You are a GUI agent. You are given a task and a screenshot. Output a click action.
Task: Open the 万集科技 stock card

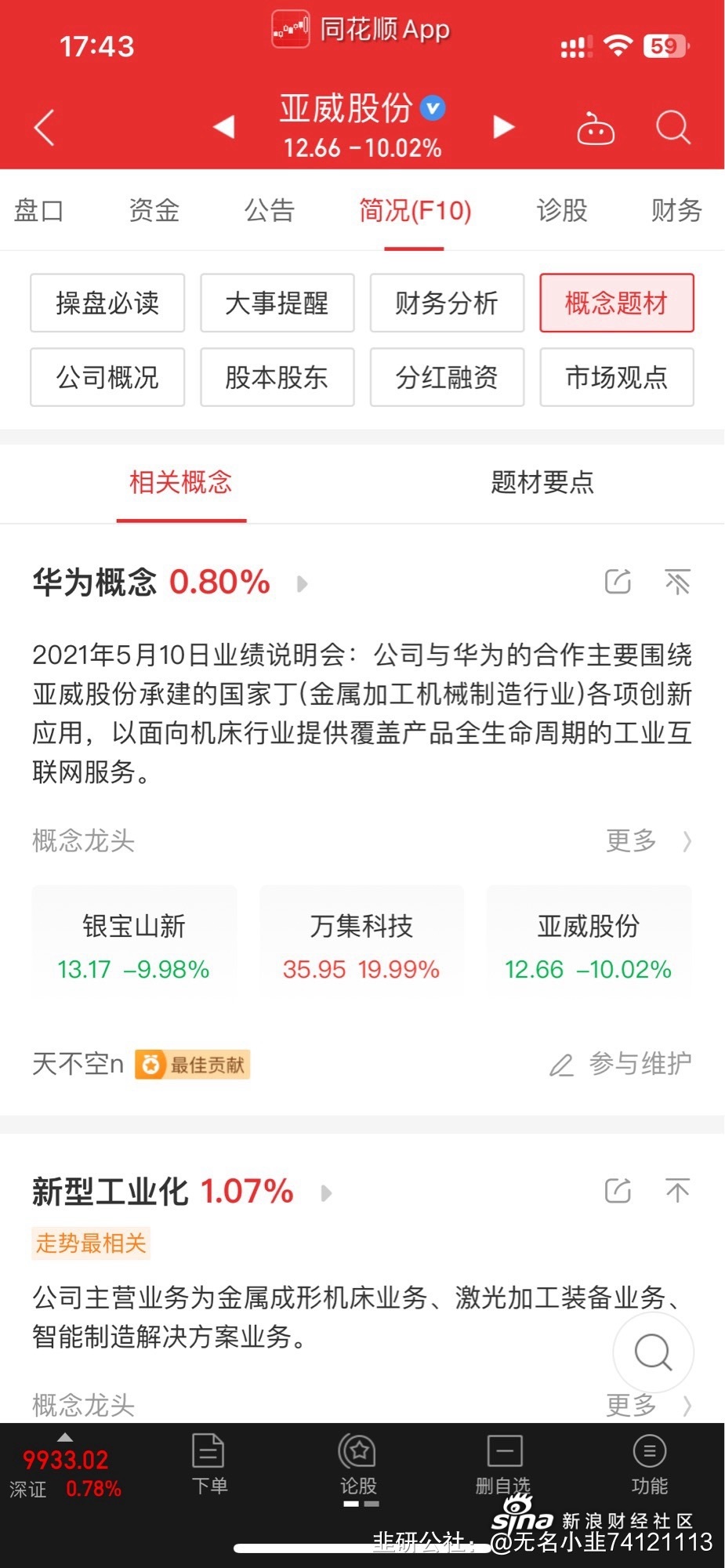point(361,946)
